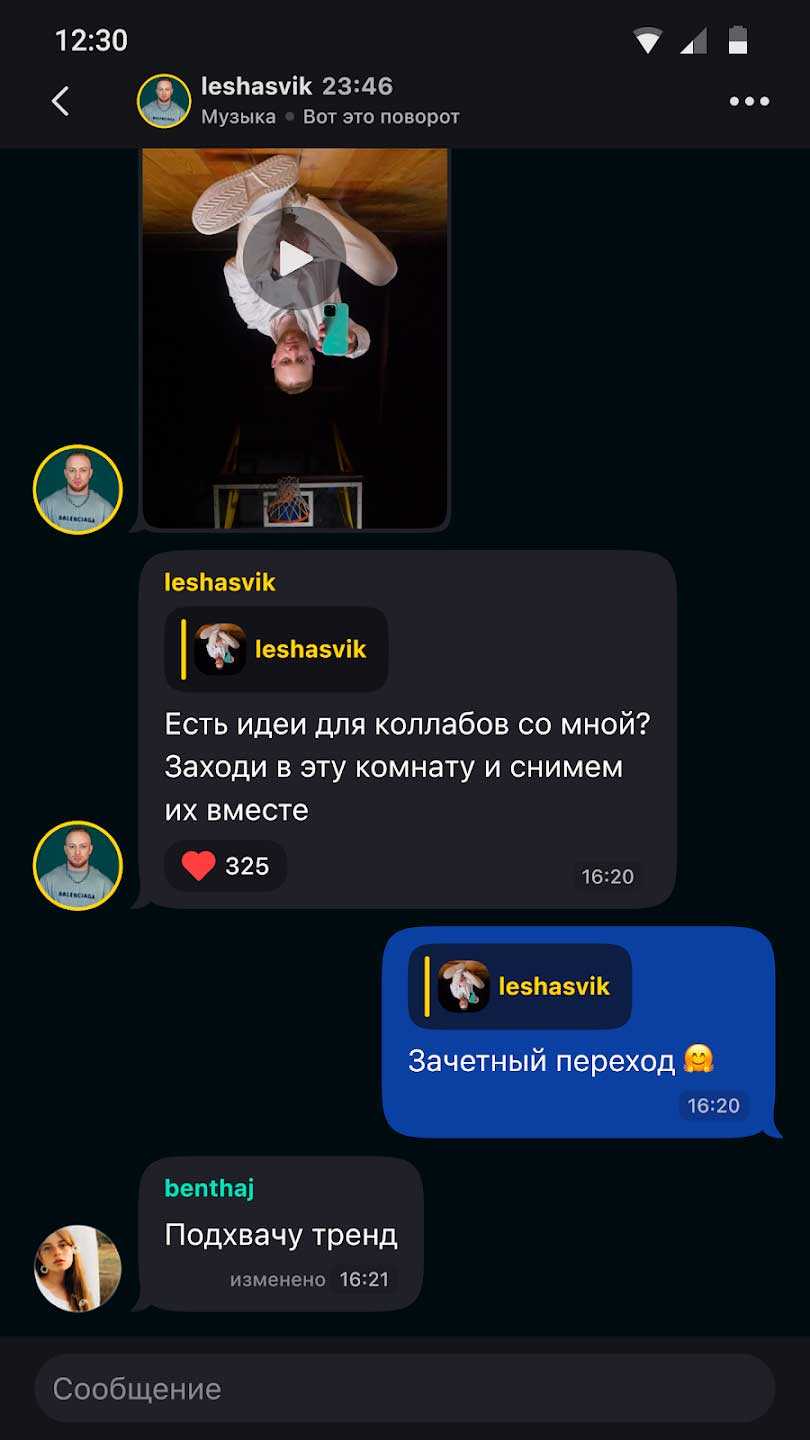Open leshasvik's avatar beside the collab message
This screenshot has width=810, height=1440.
[78, 866]
